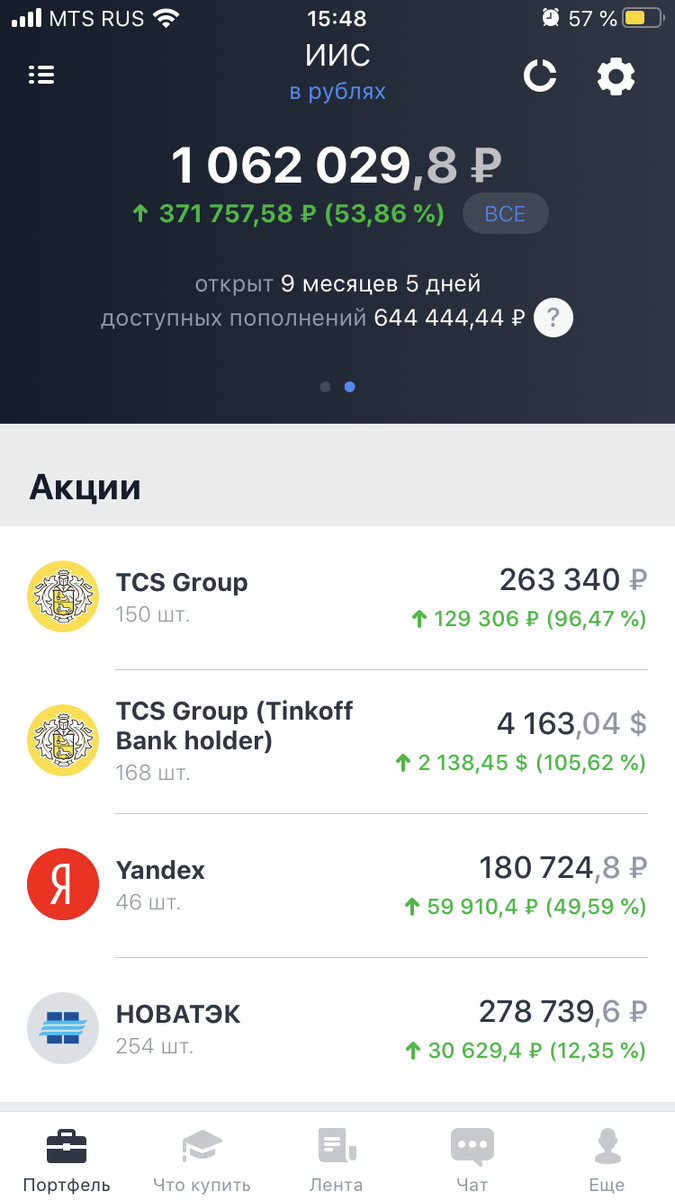Switch to the Лента tab
The width and height of the screenshot is (675, 1200).
(x=336, y=1159)
